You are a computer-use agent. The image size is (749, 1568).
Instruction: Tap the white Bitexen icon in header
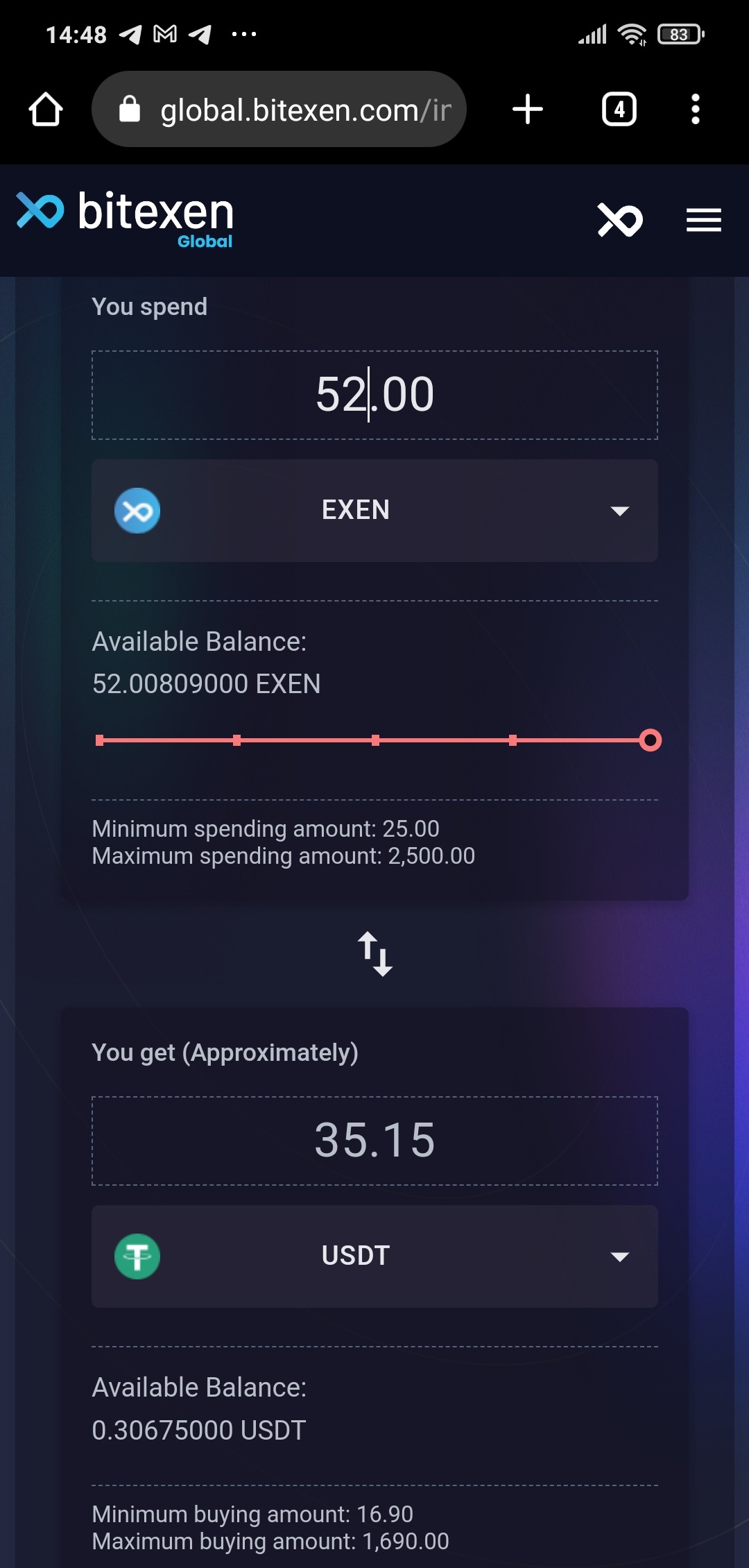619,221
